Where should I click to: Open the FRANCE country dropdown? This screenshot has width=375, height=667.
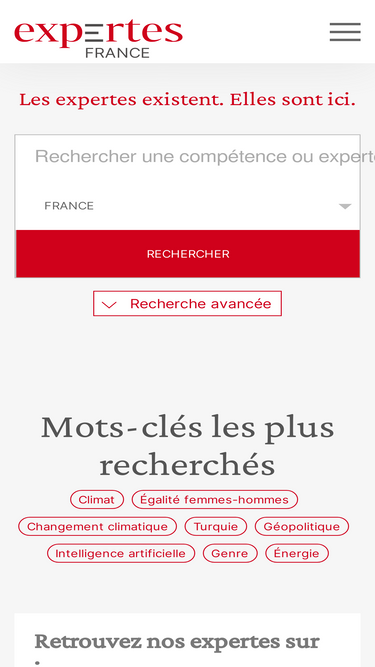coord(188,206)
